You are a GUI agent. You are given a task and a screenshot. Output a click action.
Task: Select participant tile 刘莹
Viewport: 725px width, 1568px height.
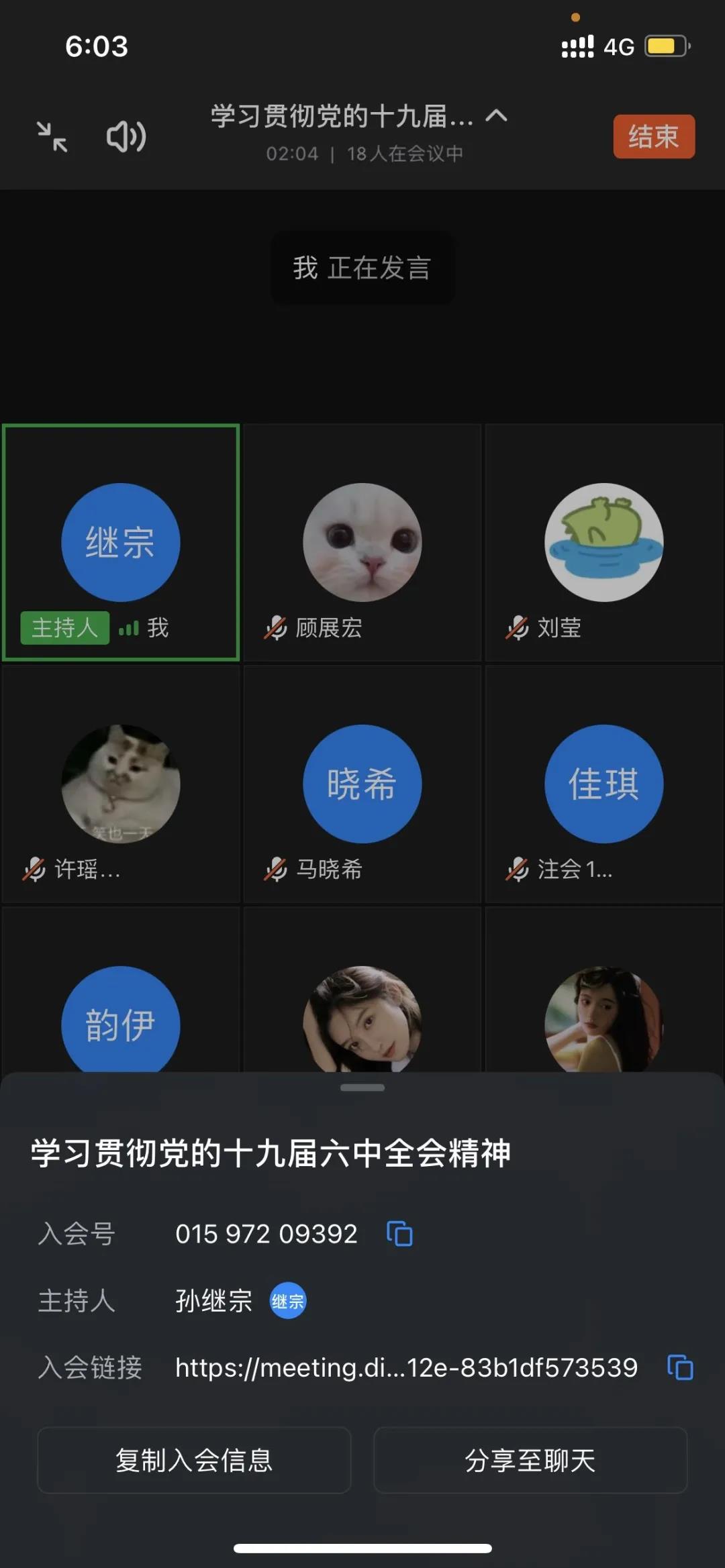(x=603, y=542)
